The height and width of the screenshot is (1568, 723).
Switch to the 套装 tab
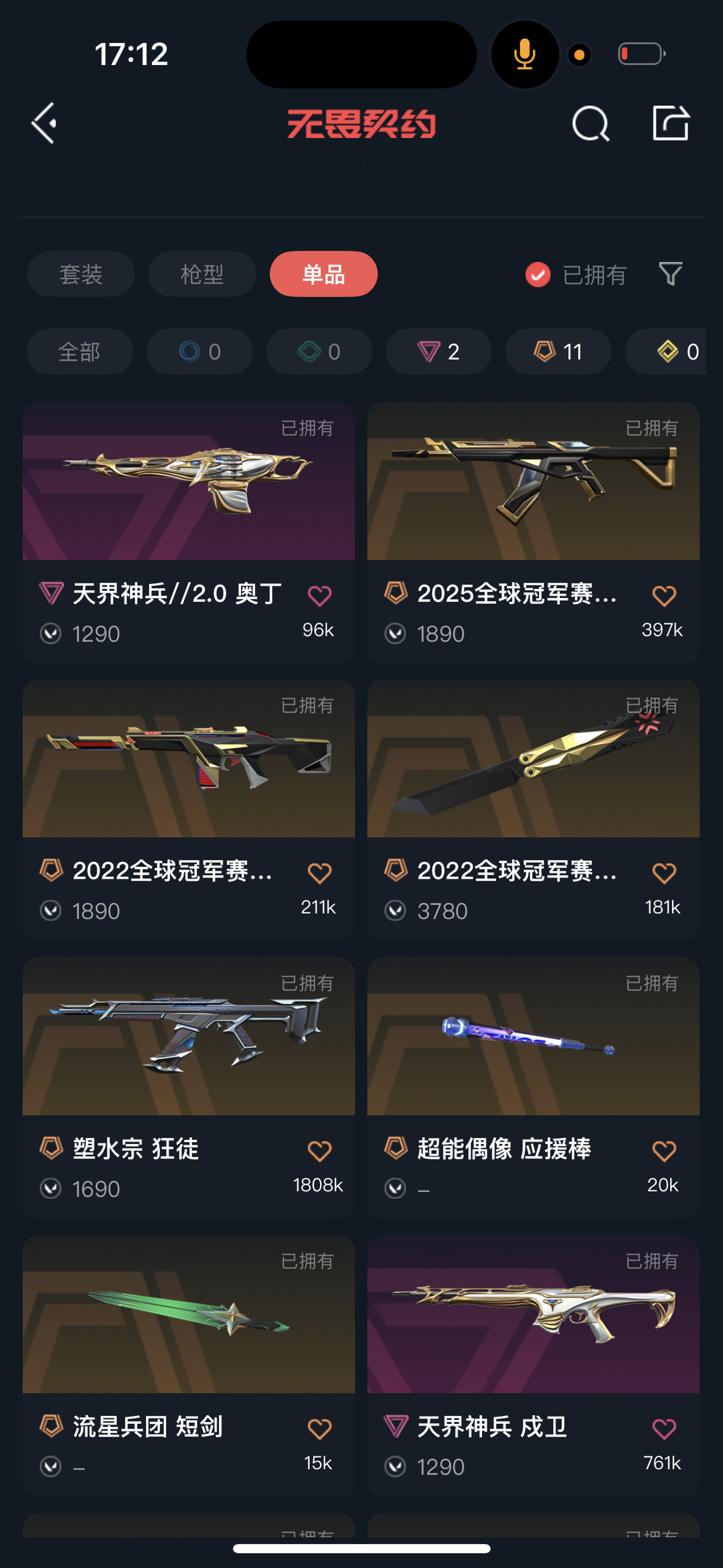pos(81,274)
